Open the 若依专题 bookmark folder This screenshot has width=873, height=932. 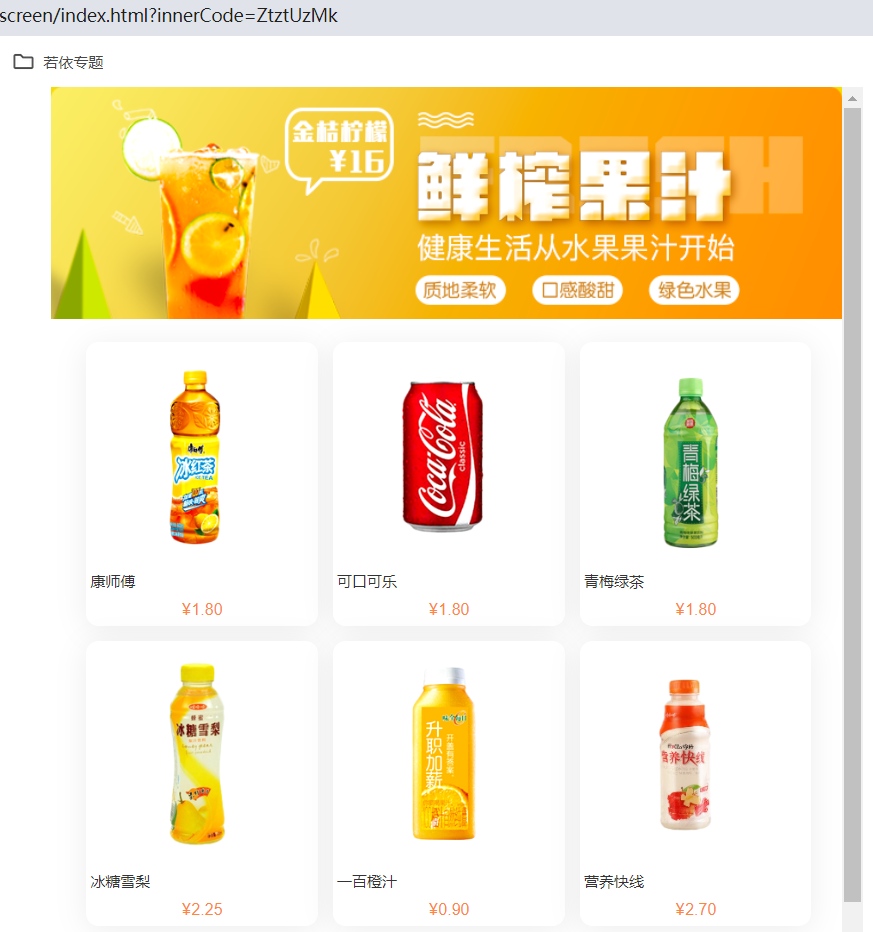pos(59,62)
